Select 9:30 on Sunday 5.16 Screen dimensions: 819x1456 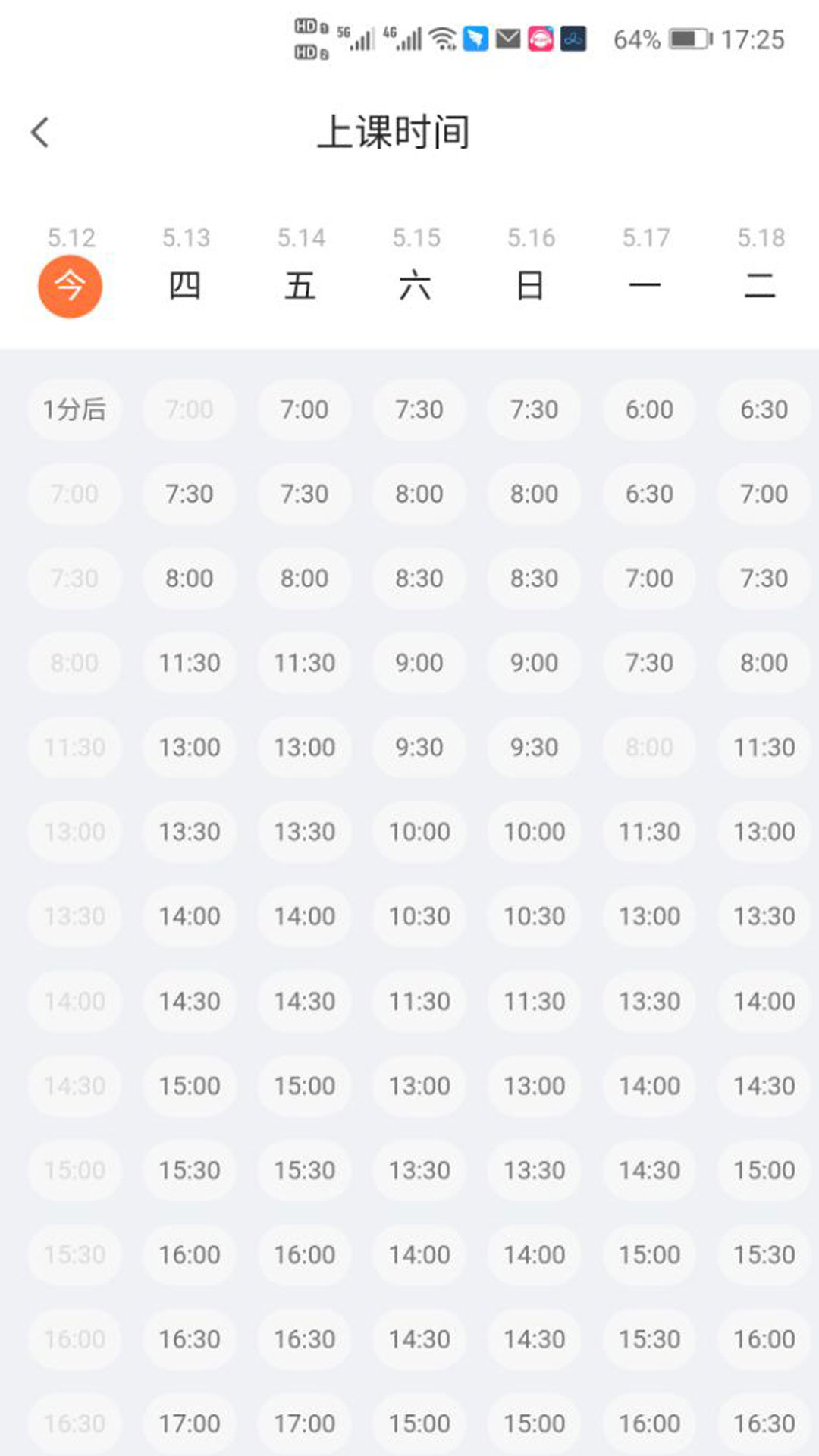coord(534,747)
